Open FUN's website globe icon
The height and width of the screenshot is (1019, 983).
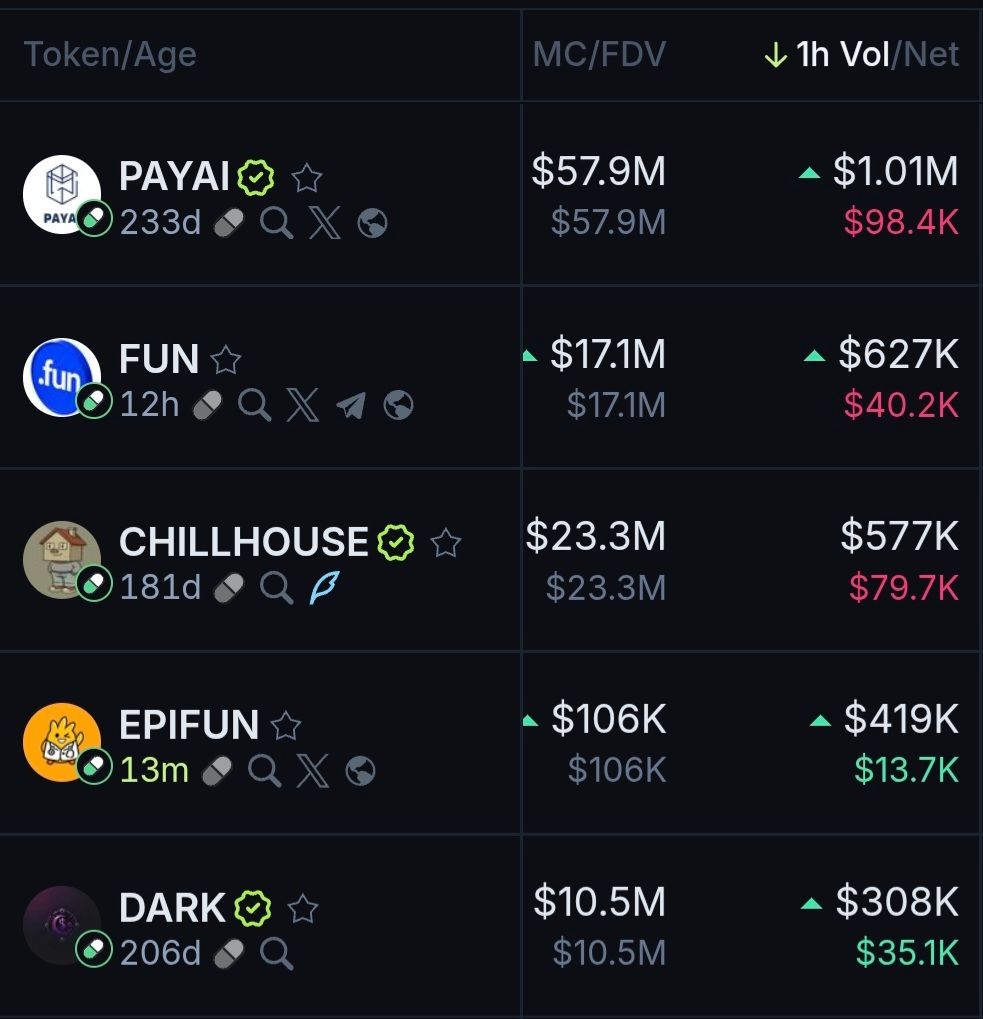coord(398,405)
